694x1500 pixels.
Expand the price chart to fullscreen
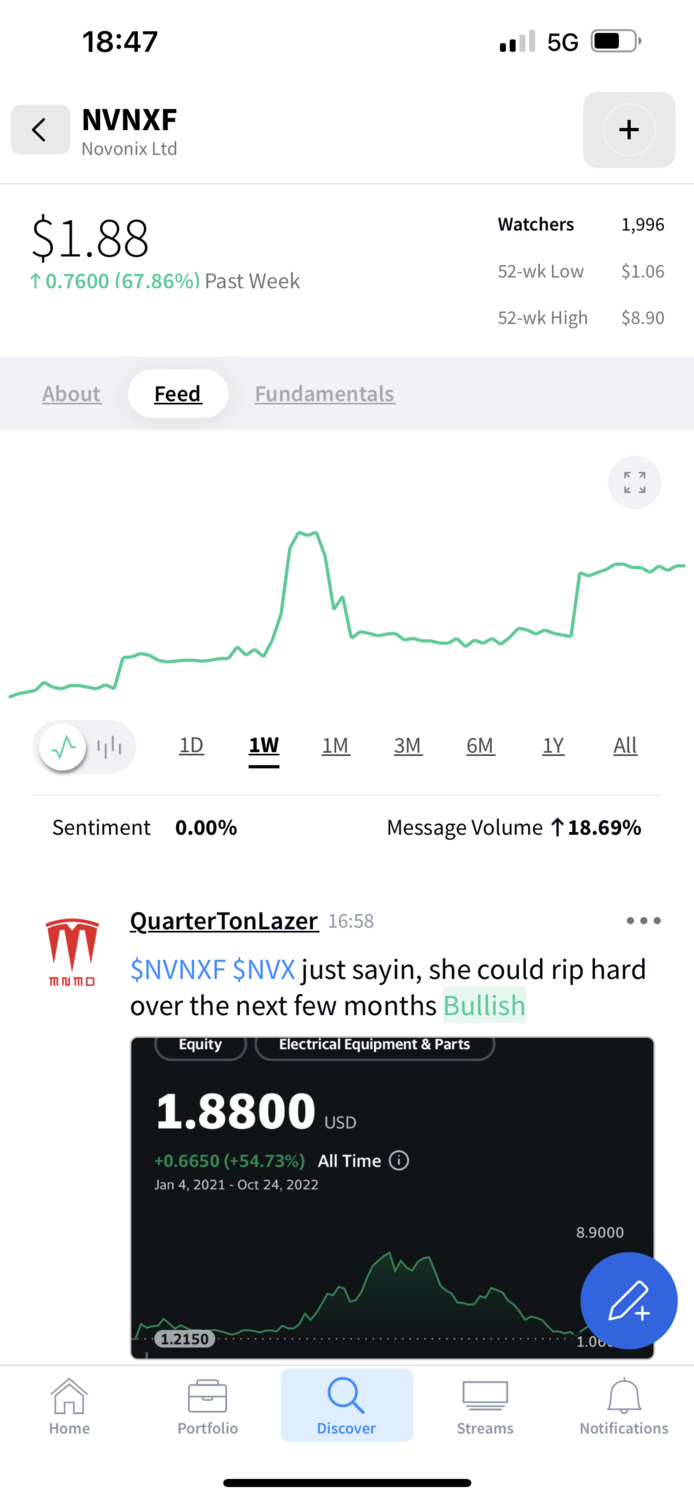point(634,483)
